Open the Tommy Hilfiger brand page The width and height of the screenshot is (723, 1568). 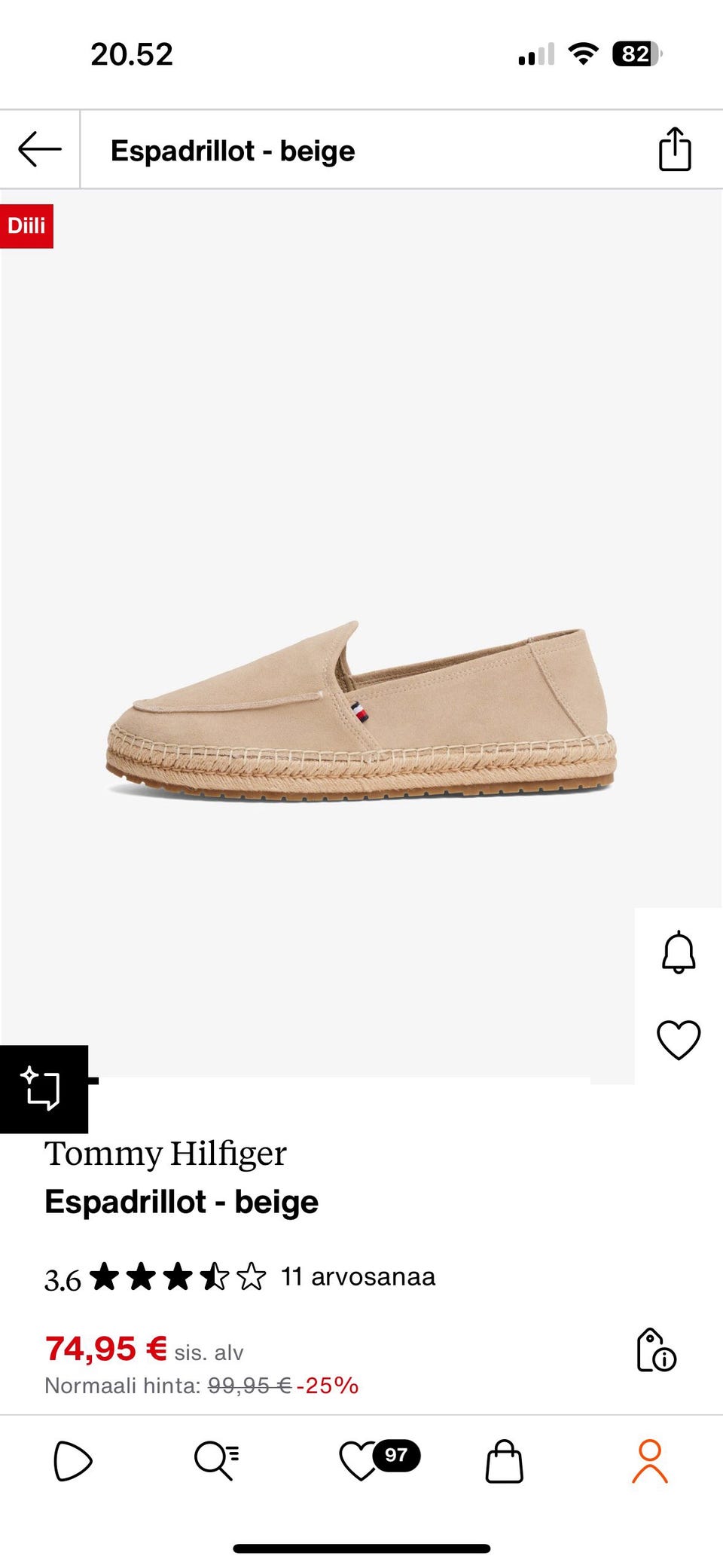coord(165,1154)
